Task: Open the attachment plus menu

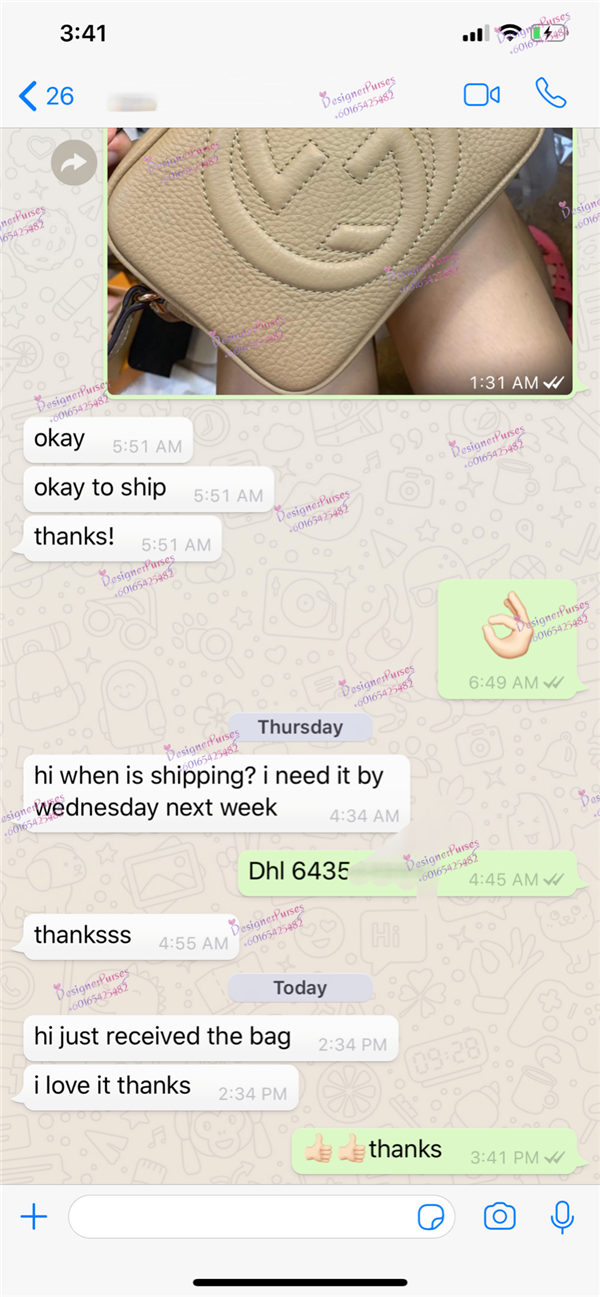Action: tap(34, 1216)
